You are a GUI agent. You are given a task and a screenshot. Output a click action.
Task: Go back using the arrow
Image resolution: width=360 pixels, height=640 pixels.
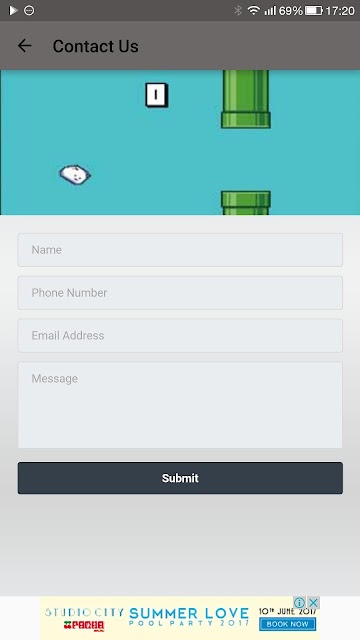24,46
